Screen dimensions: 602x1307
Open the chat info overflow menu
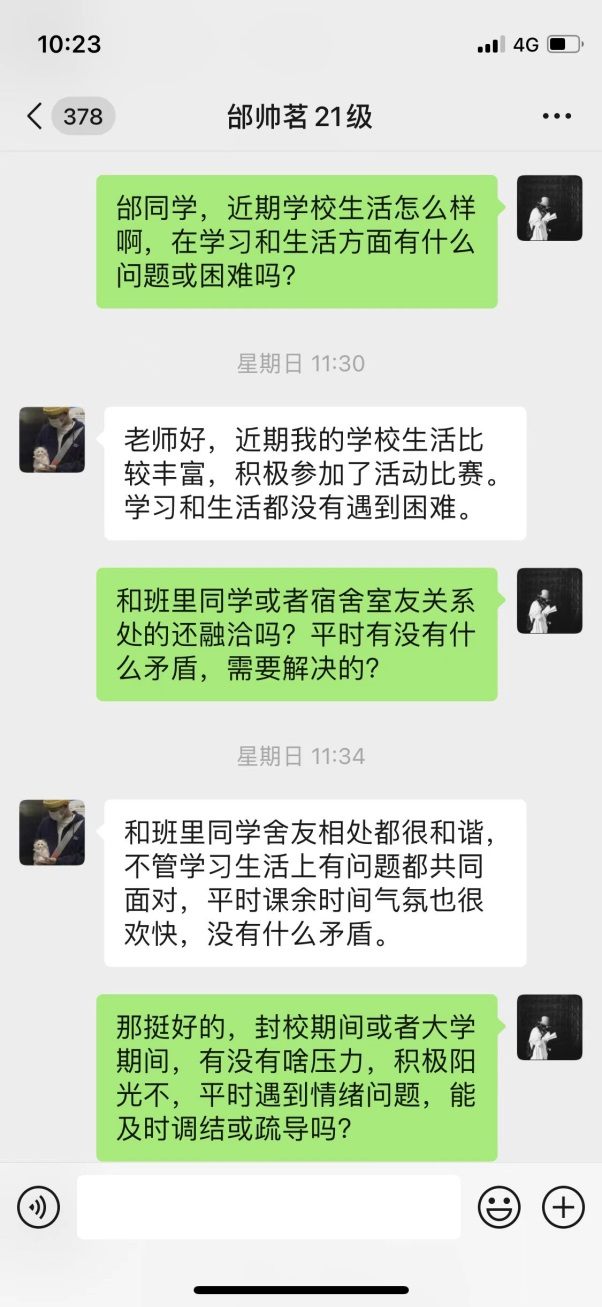(556, 116)
